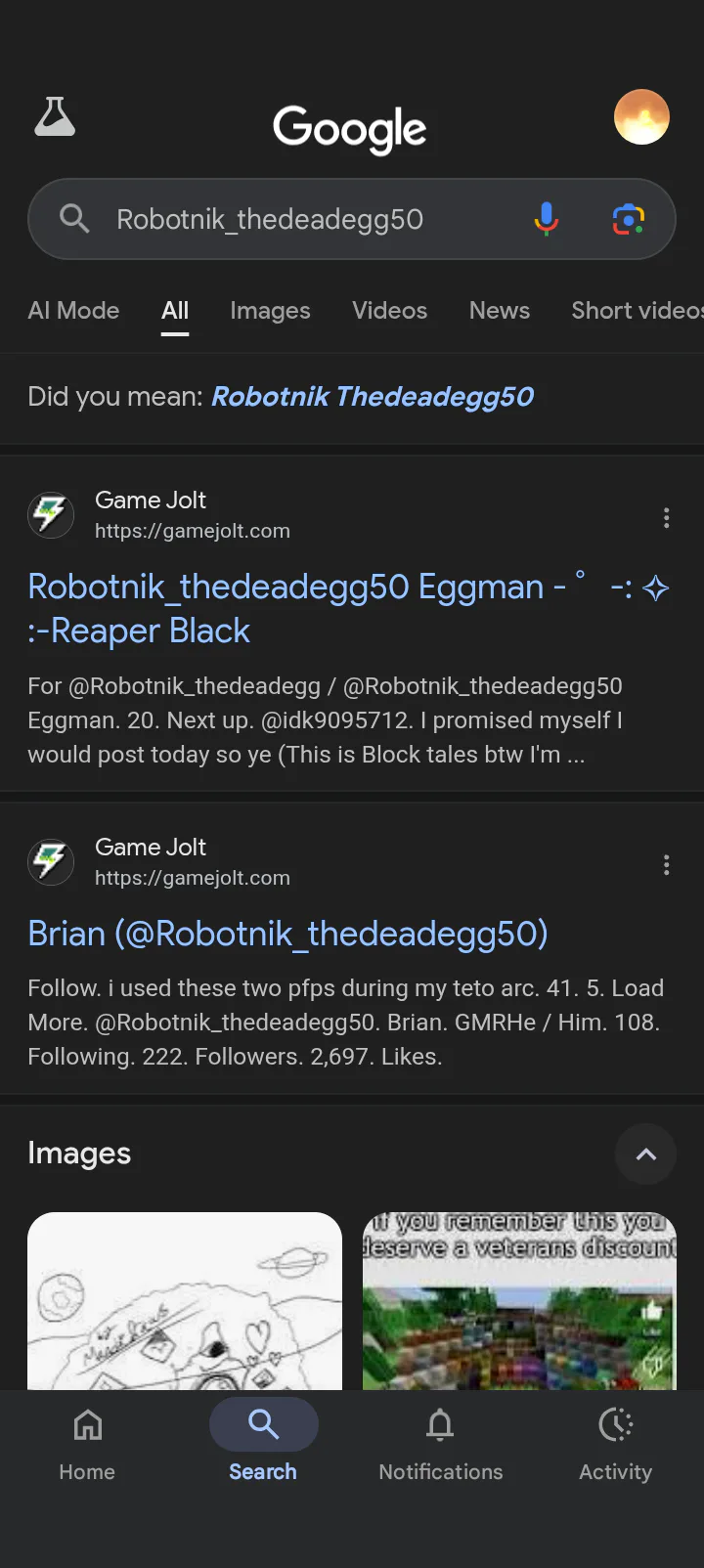Open Google Lens camera search

(x=628, y=219)
